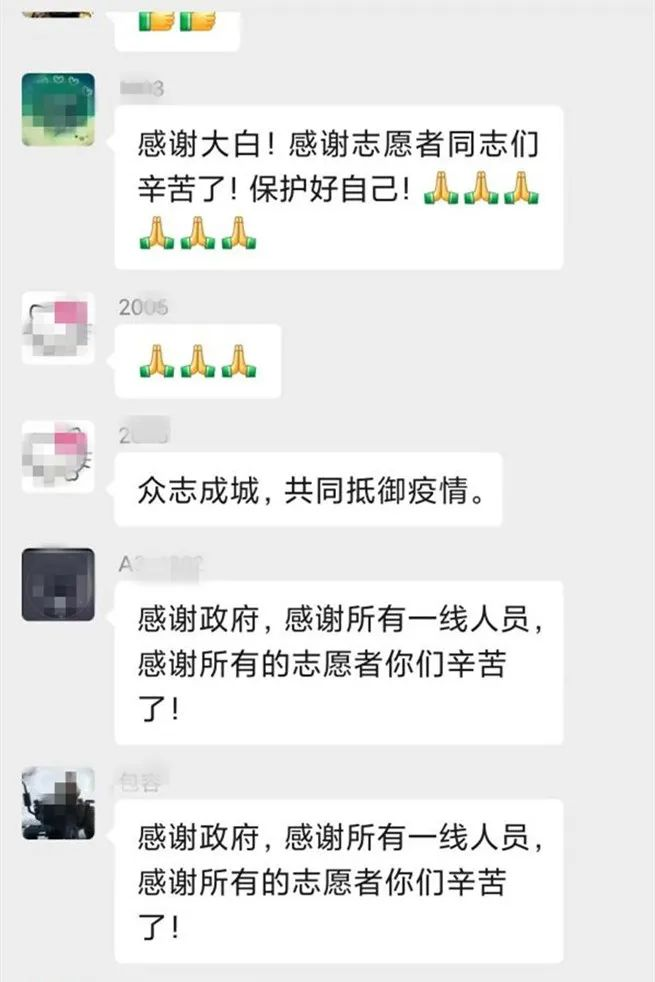The height and width of the screenshot is (982, 655).
Task: View profile of user whose name starts with A3
Action: (x=58, y=584)
